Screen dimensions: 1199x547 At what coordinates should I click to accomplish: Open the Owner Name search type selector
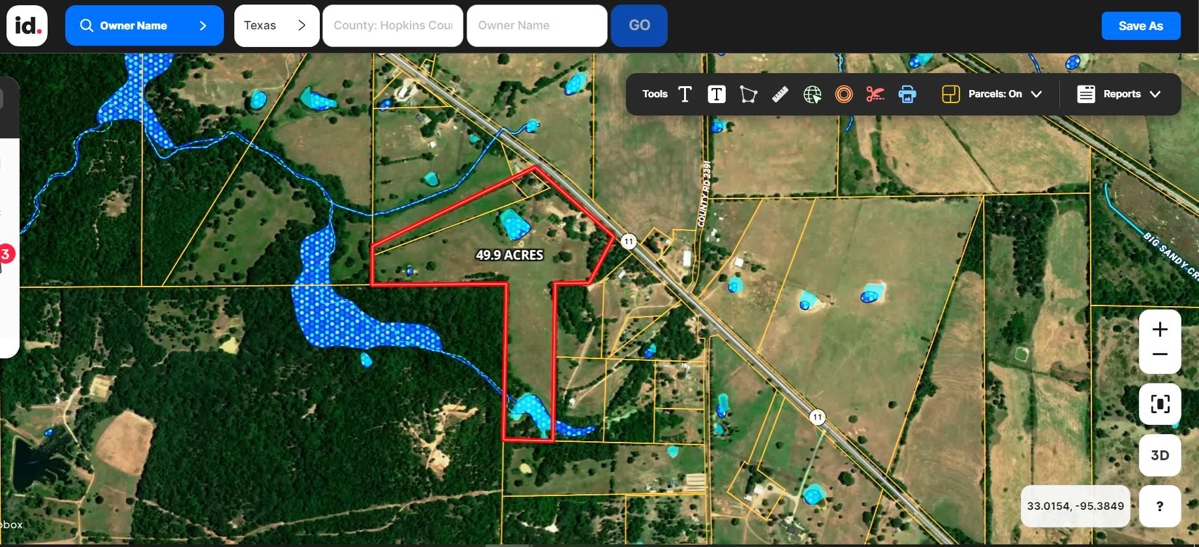(144, 26)
